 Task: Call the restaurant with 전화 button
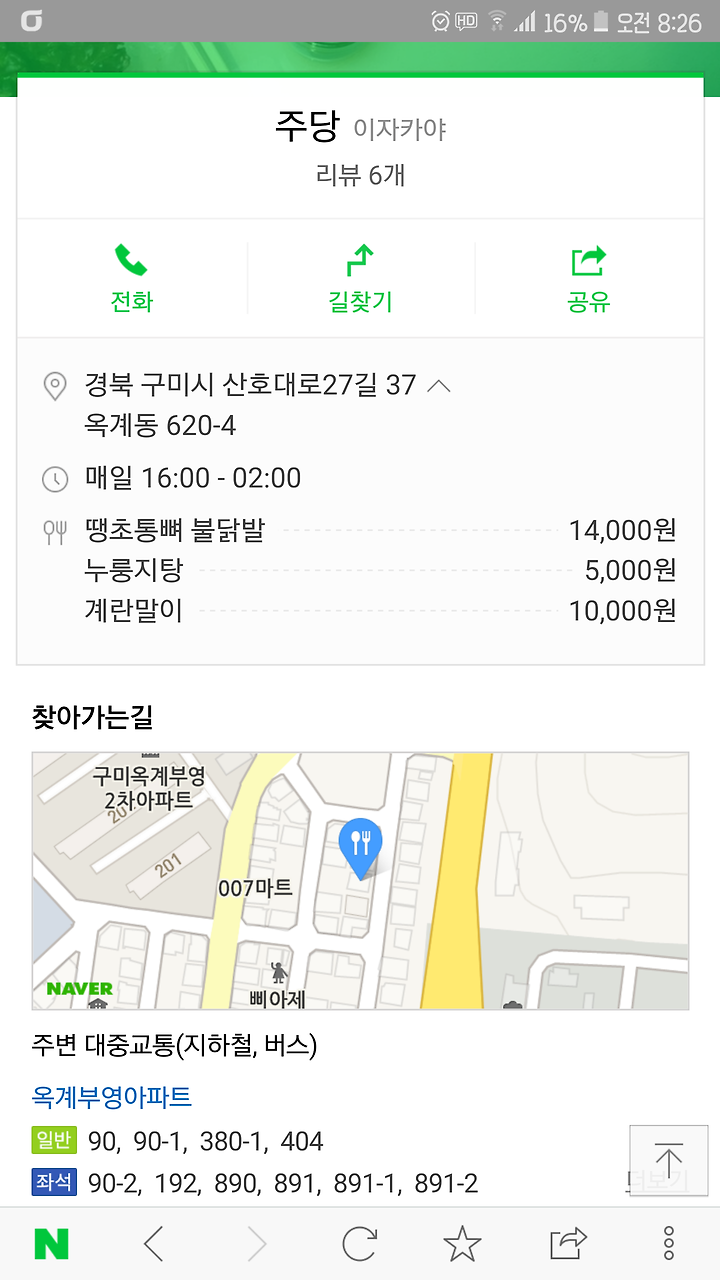click(132, 278)
